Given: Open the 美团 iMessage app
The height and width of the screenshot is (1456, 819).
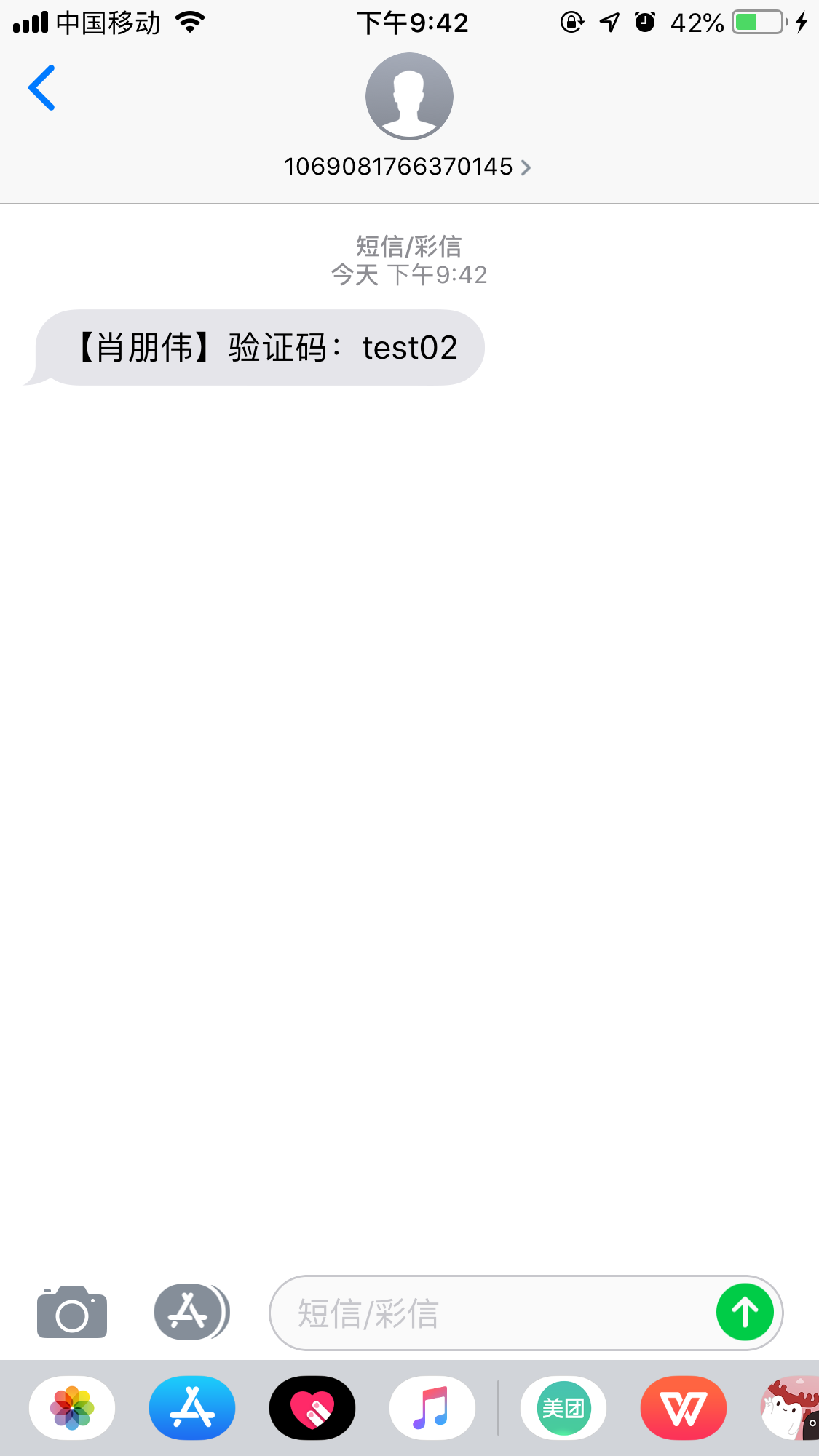Looking at the screenshot, I should [x=563, y=1408].
